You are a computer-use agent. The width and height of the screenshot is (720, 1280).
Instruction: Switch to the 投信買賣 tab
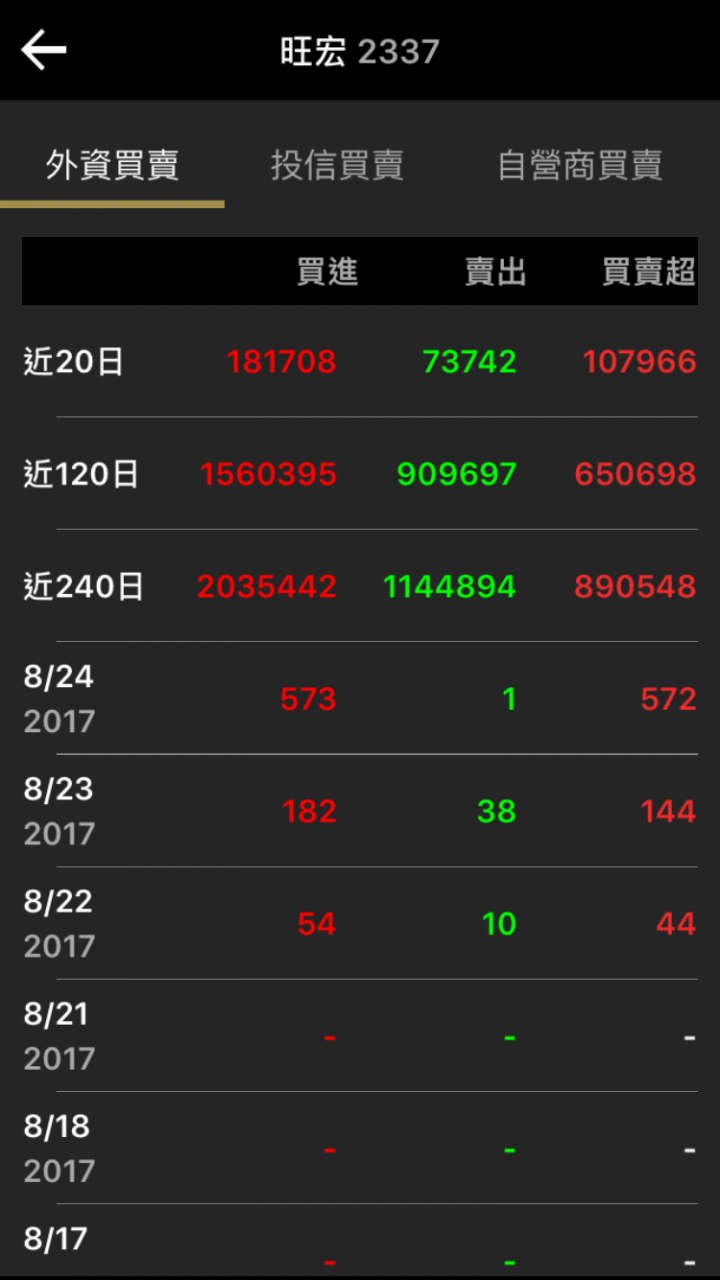click(337, 165)
